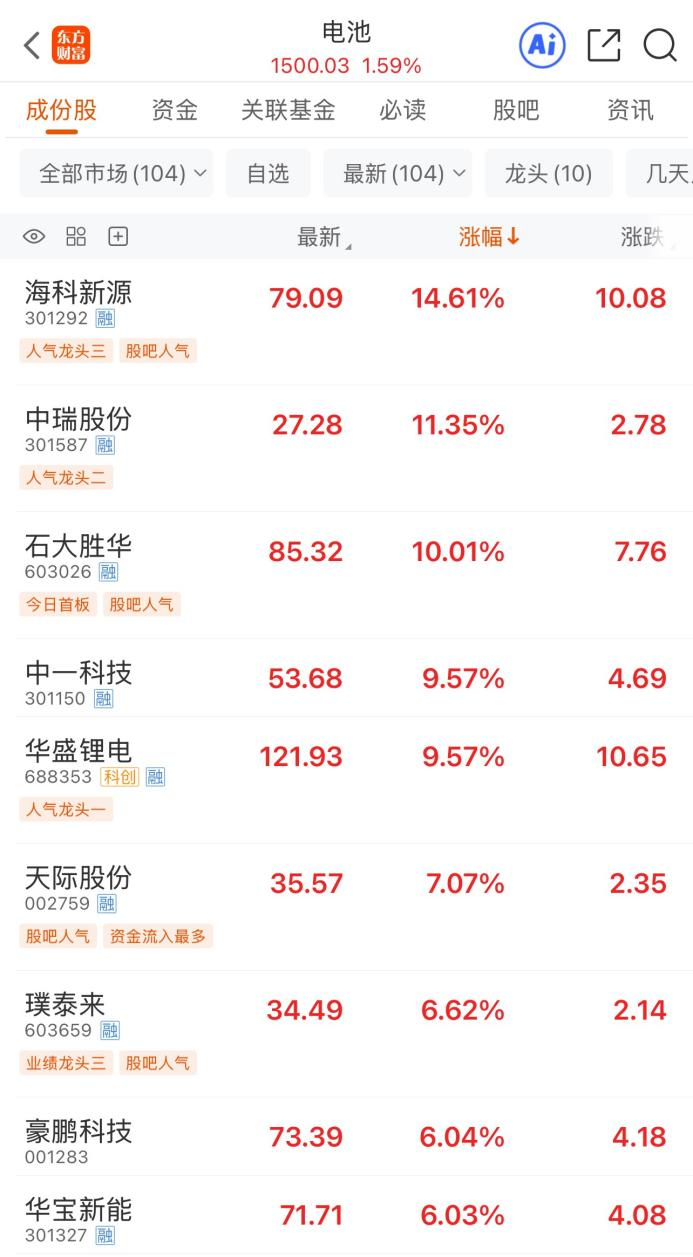
Task: Switch to the 关联基金 tab
Action: [x=288, y=110]
